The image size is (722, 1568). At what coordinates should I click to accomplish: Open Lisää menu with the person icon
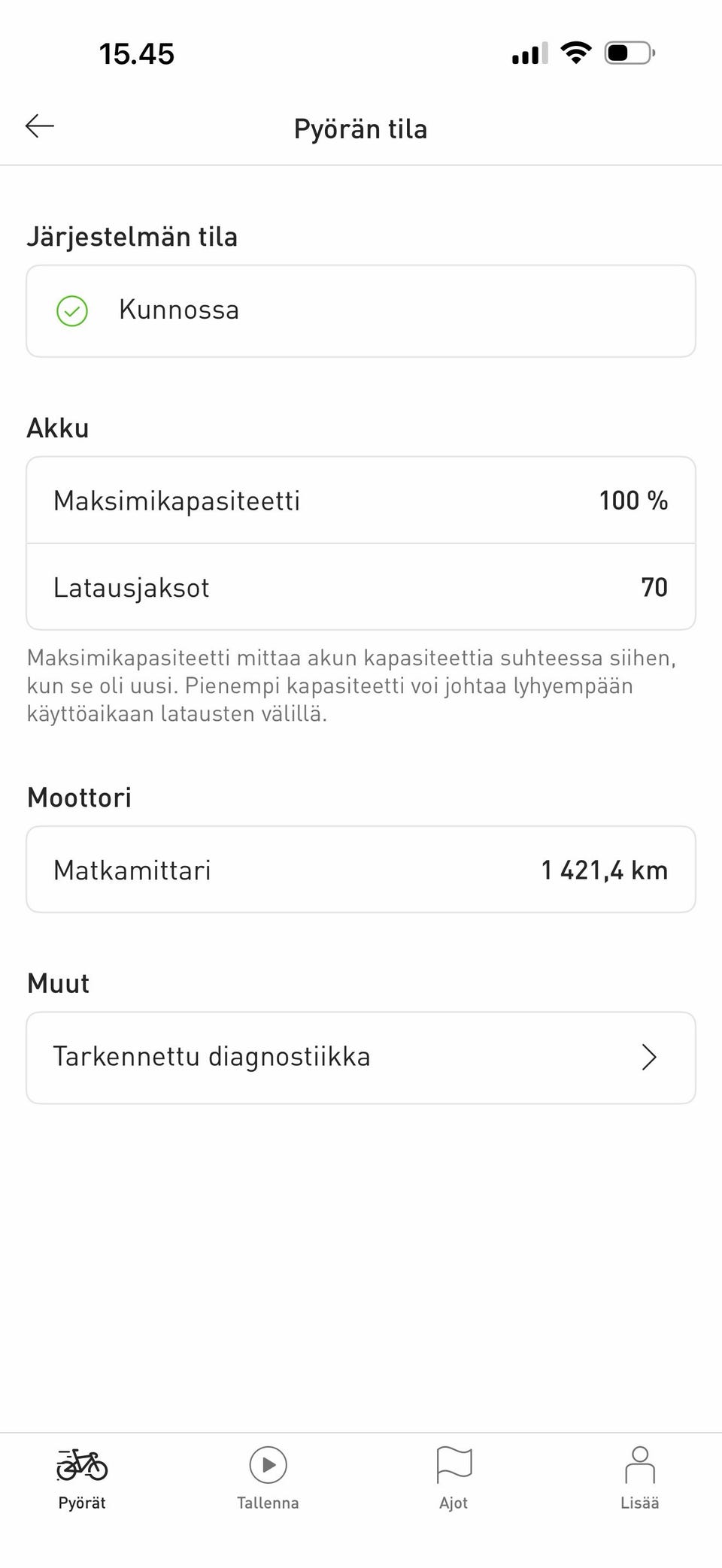point(642,1464)
